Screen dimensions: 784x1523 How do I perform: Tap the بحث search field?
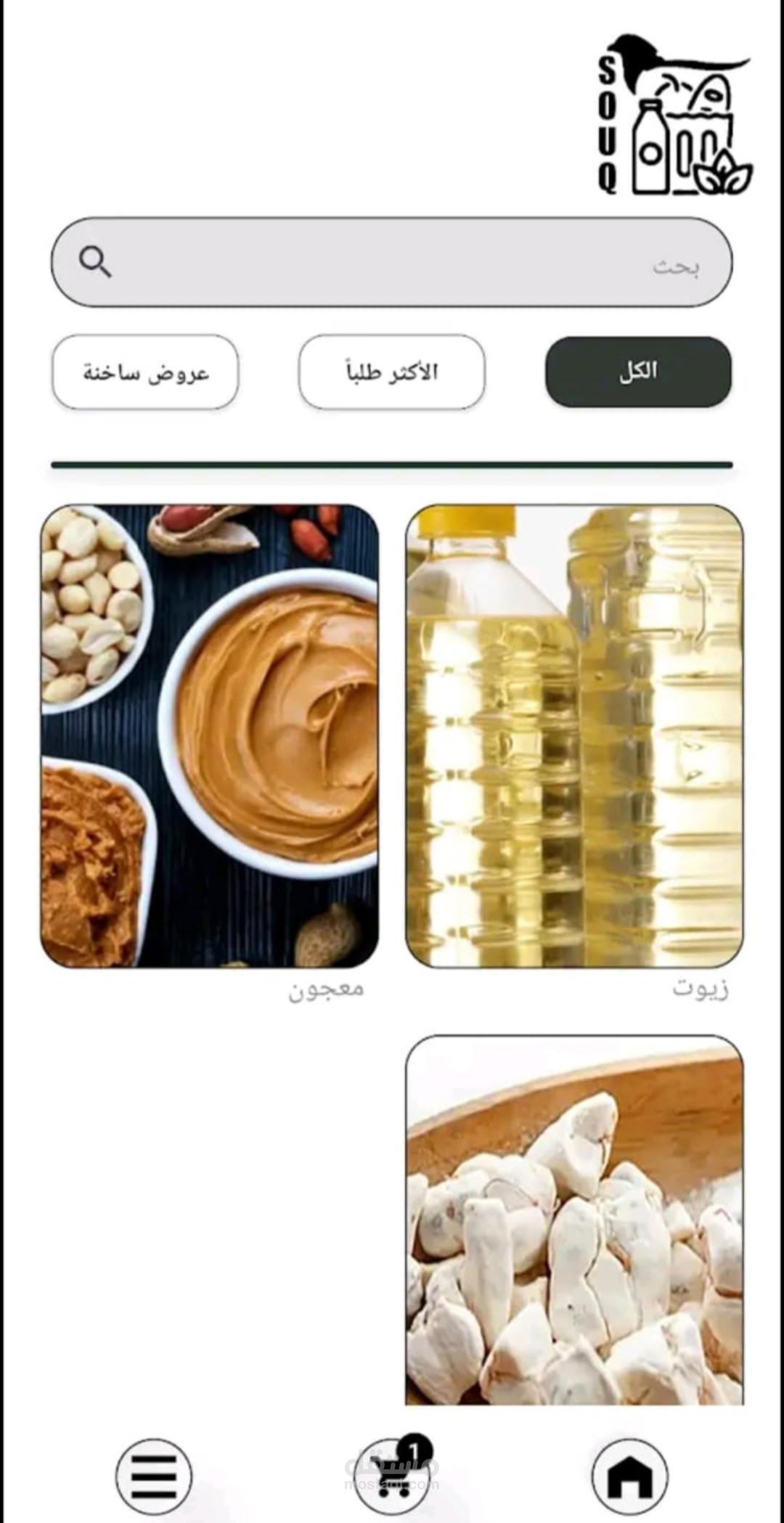click(391, 262)
